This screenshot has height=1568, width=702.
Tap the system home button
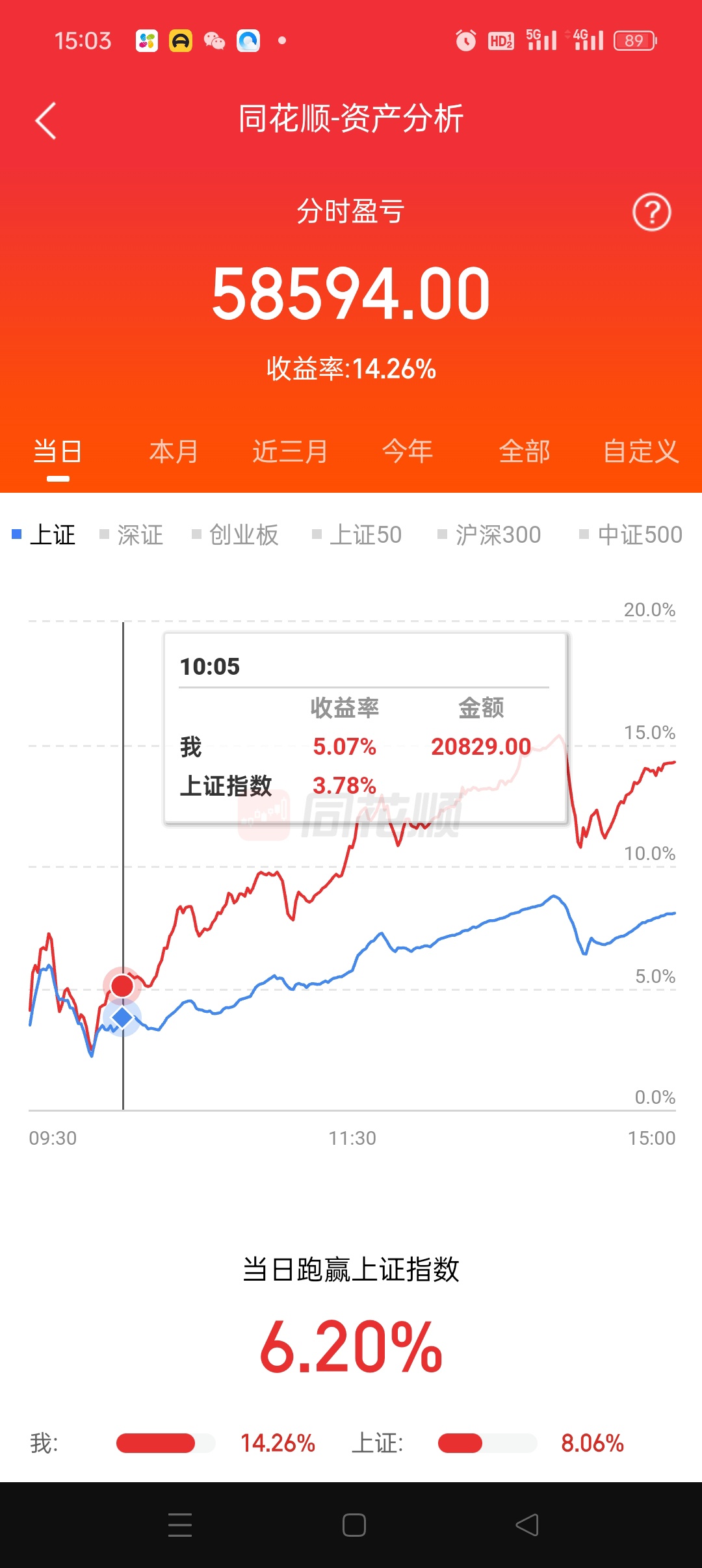coord(354,1525)
